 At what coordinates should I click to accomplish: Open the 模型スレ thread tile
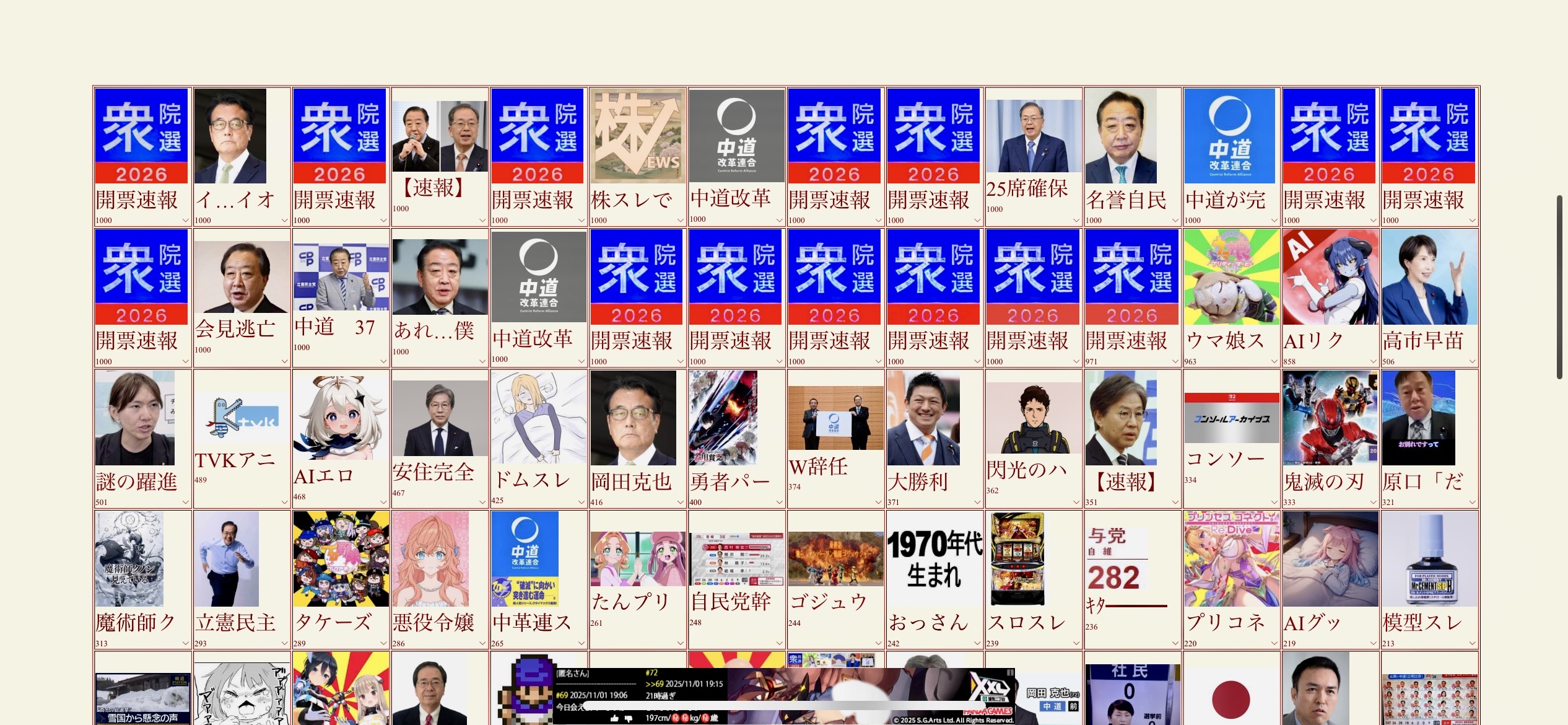pyautogui.click(x=1430, y=580)
